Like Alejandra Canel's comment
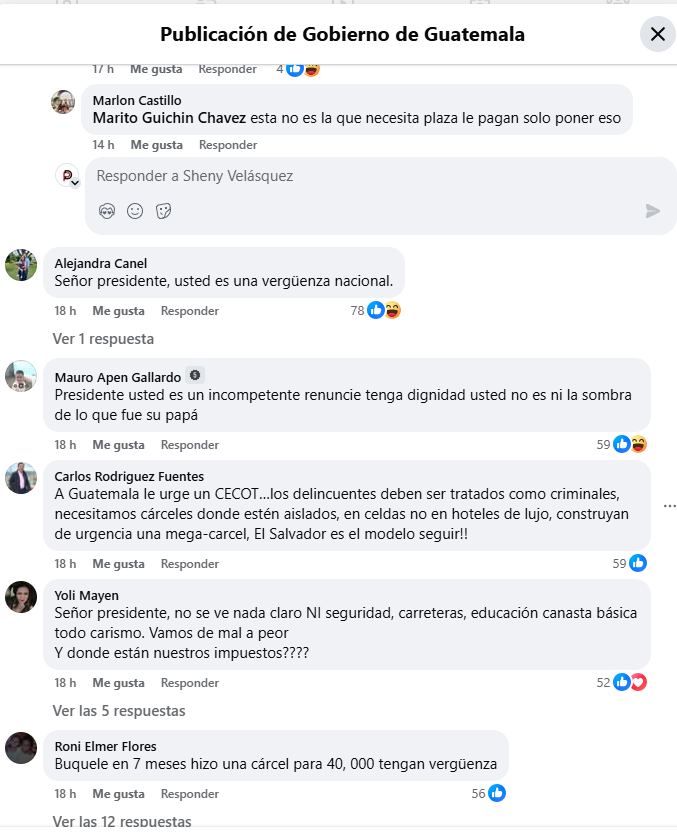This screenshot has height=840, width=677. coord(118,311)
